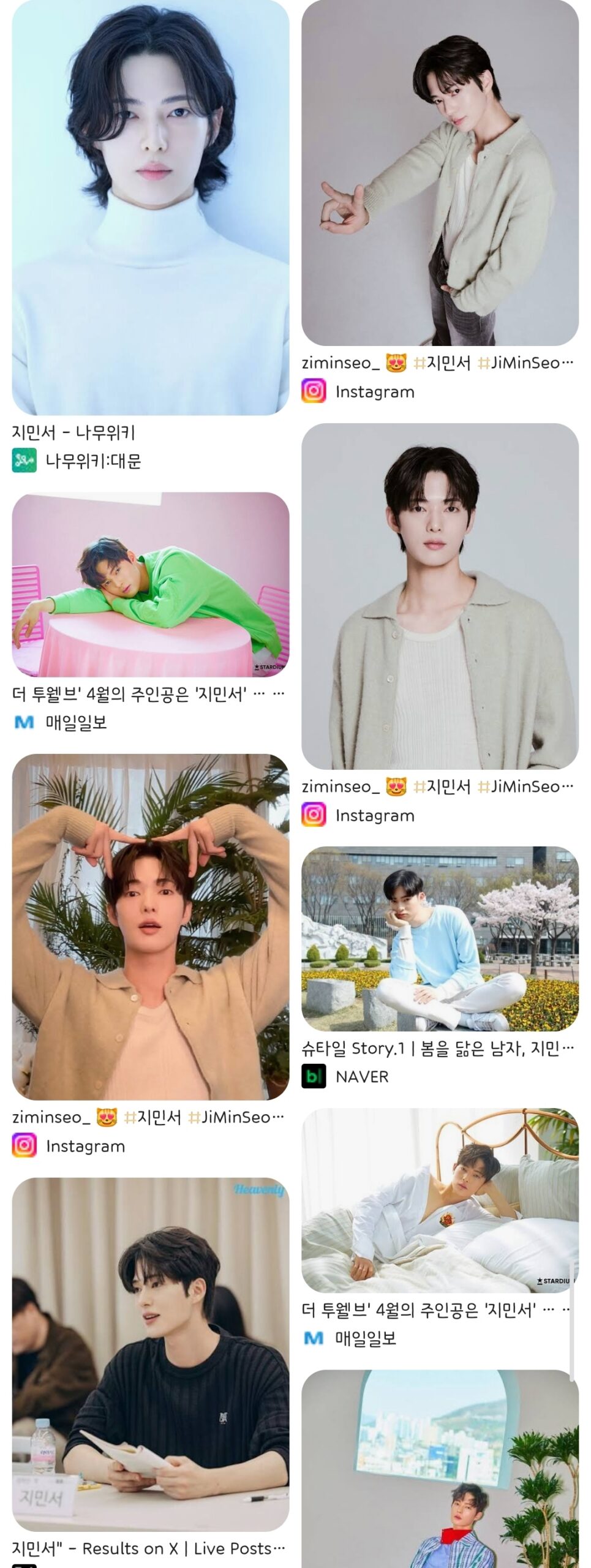The image size is (591, 1568).
Task: Open the 나무위키:대문 source link
Action: pos(93,461)
